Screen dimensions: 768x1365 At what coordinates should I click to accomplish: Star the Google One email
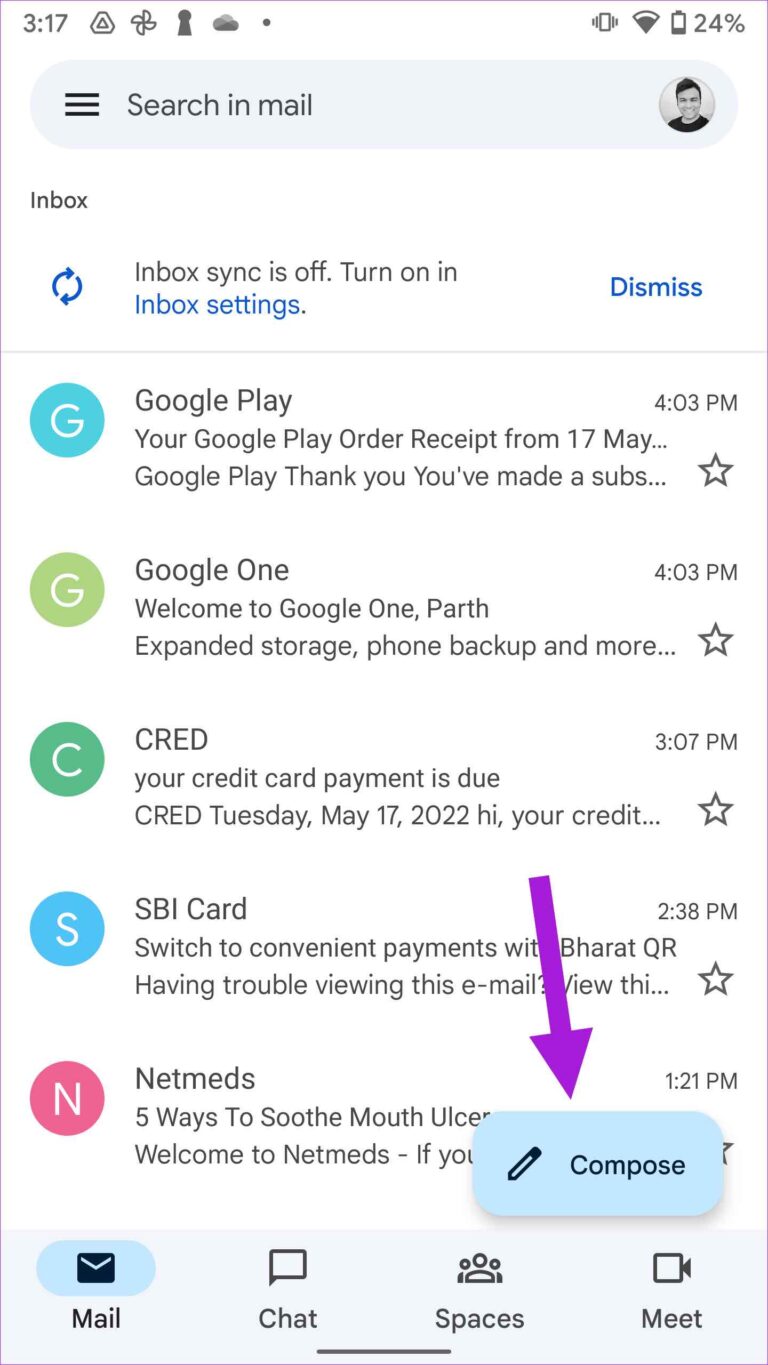click(x=716, y=640)
